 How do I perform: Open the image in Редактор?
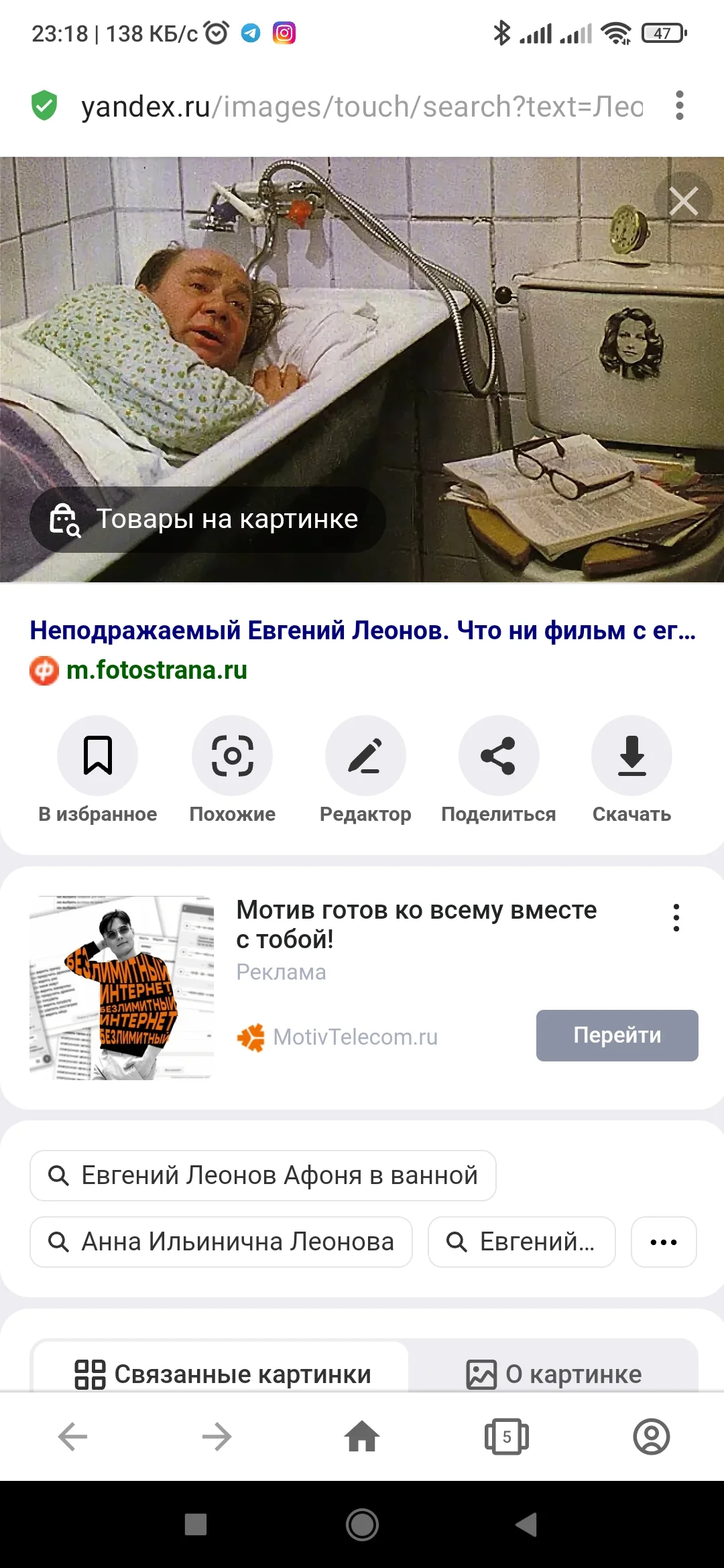[x=366, y=755]
